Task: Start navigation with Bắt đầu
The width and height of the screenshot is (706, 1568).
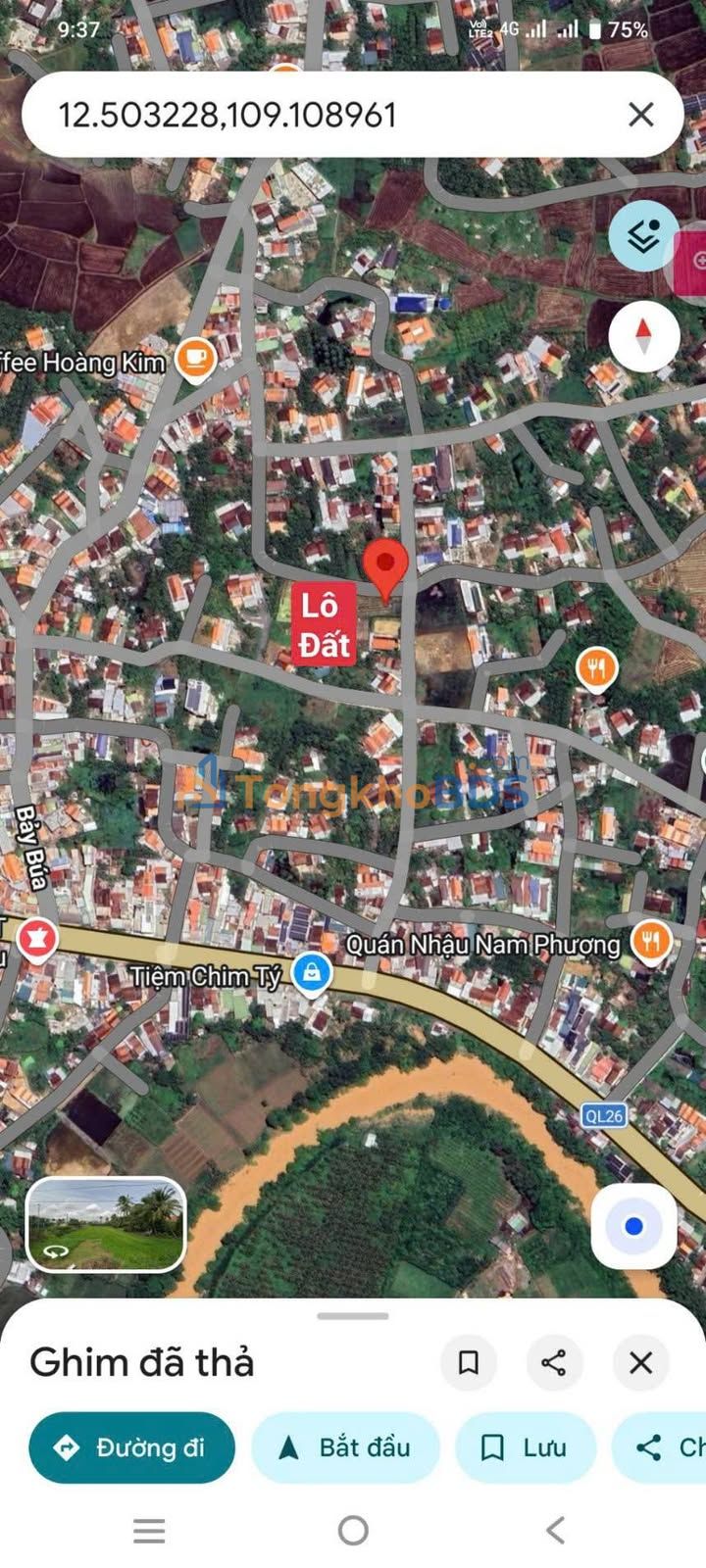Action: (x=345, y=1447)
